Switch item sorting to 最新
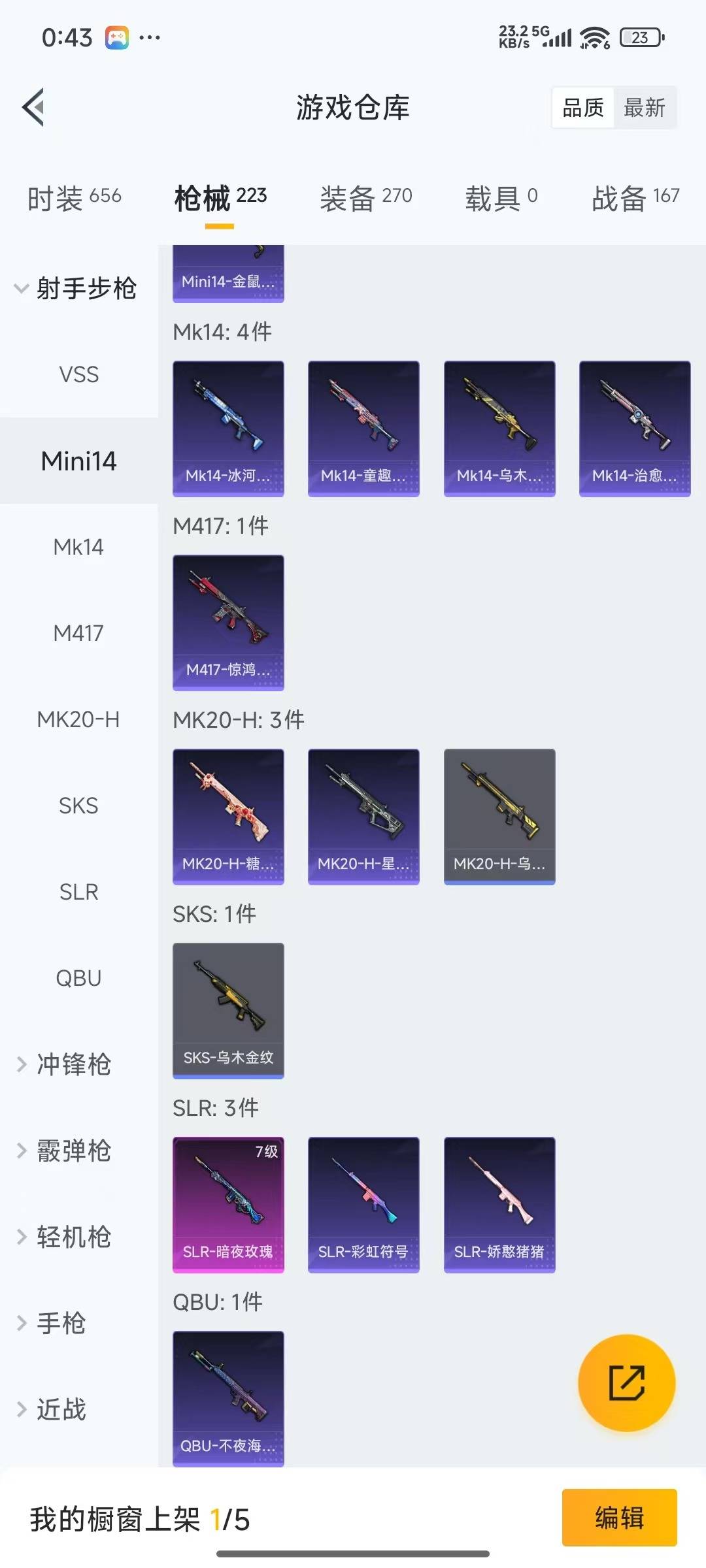 coord(645,108)
